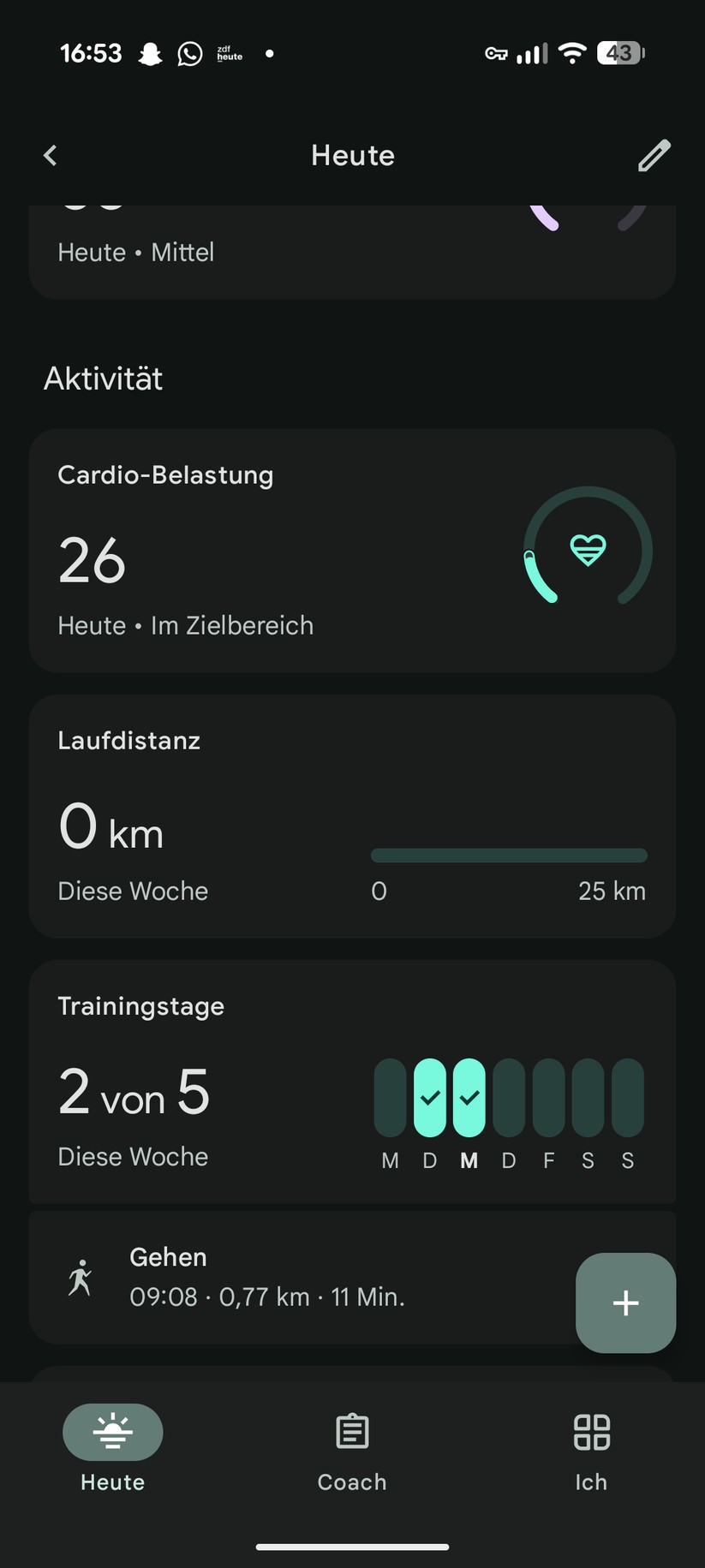Tap the WhatsApp icon in the status bar
705x1568 pixels.
coord(188,53)
